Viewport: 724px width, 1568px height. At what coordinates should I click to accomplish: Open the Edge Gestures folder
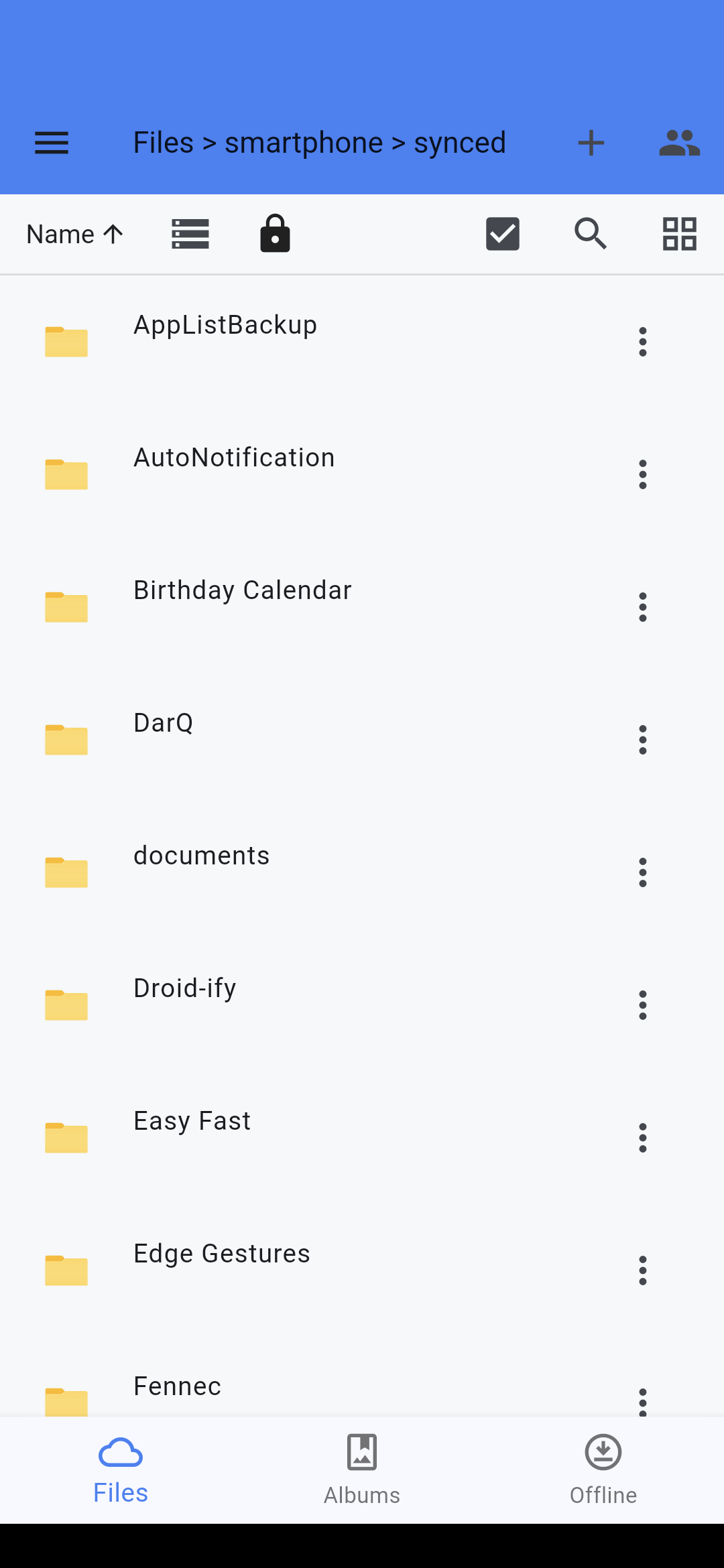click(x=362, y=1270)
